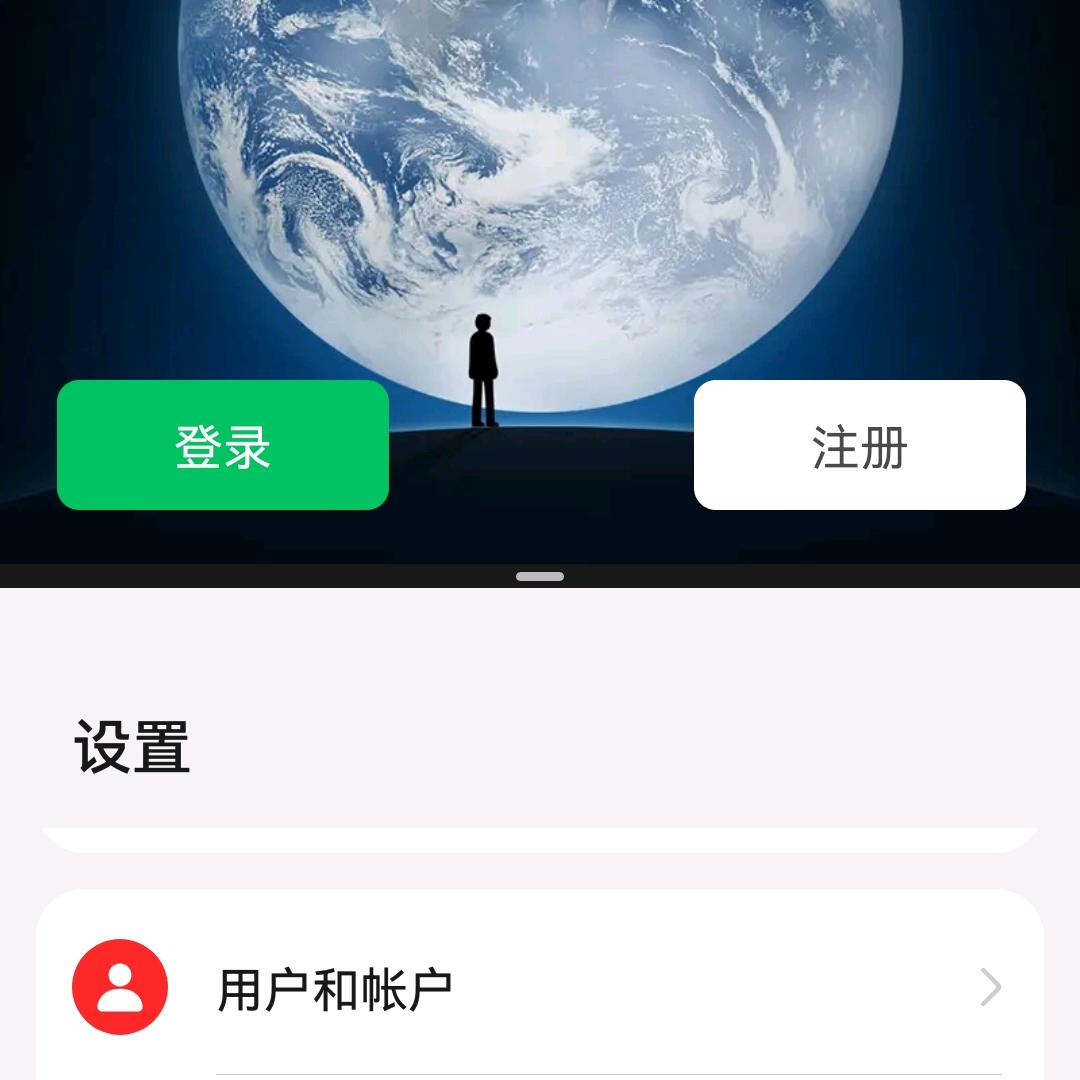The width and height of the screenshot is (1080, 1080).
Task: Tap the green 登录 button
Action: coord(222,445)
